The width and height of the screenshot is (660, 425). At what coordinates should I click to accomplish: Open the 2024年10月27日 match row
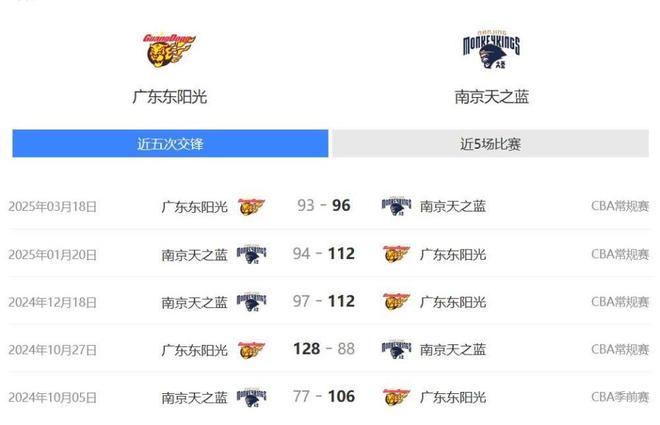pos(328,349)
